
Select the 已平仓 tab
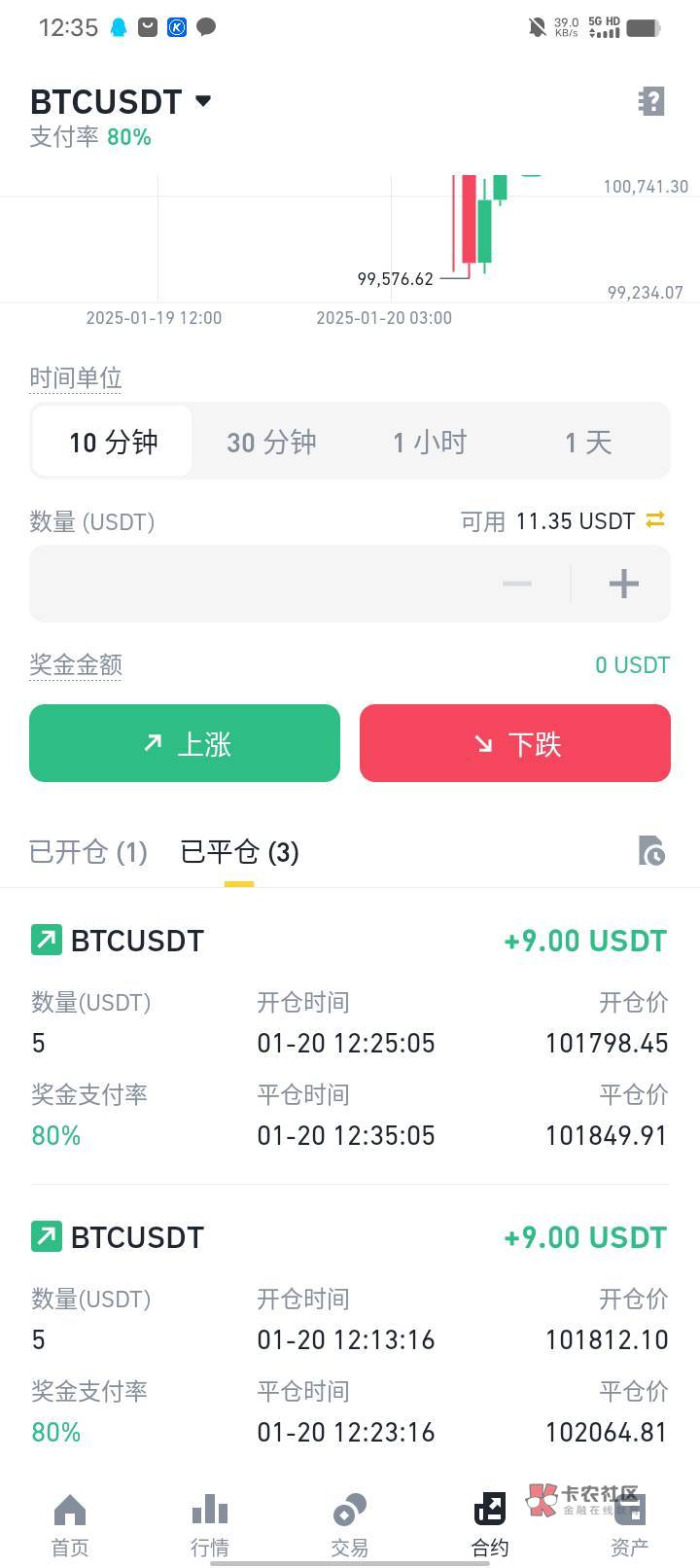pos(238,852)
